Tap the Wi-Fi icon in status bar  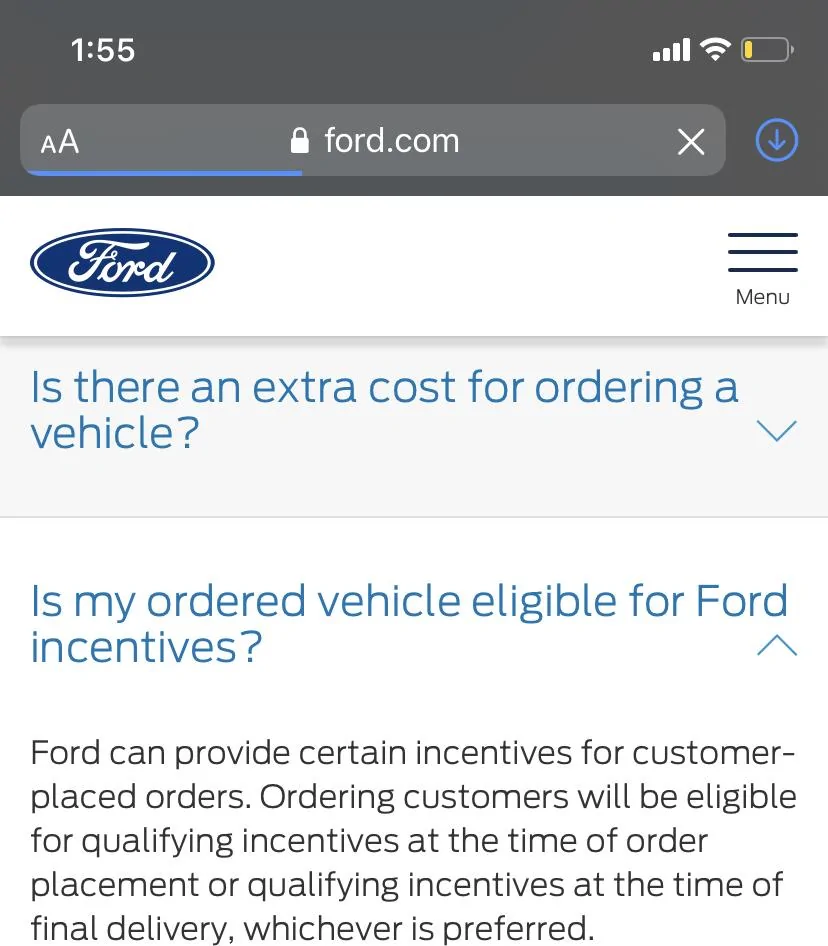pos(716,48)
